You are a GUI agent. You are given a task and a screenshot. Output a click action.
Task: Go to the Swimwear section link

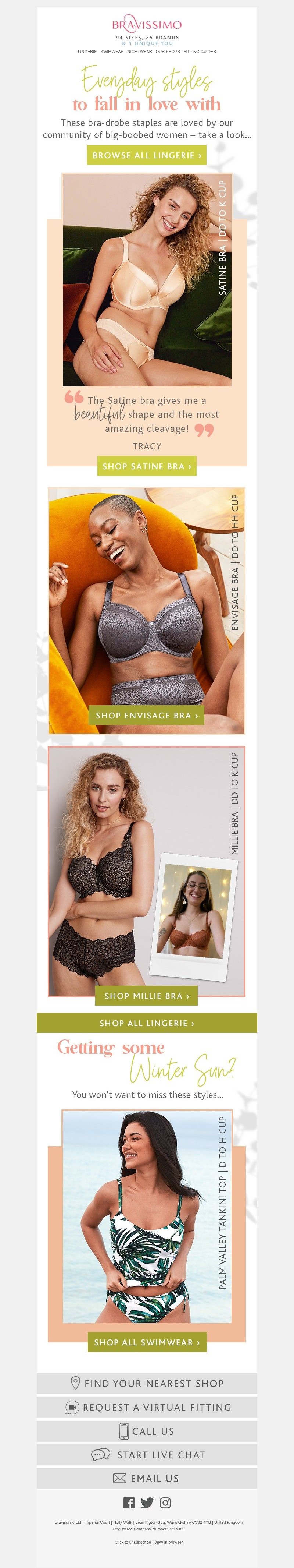[112, 52]
